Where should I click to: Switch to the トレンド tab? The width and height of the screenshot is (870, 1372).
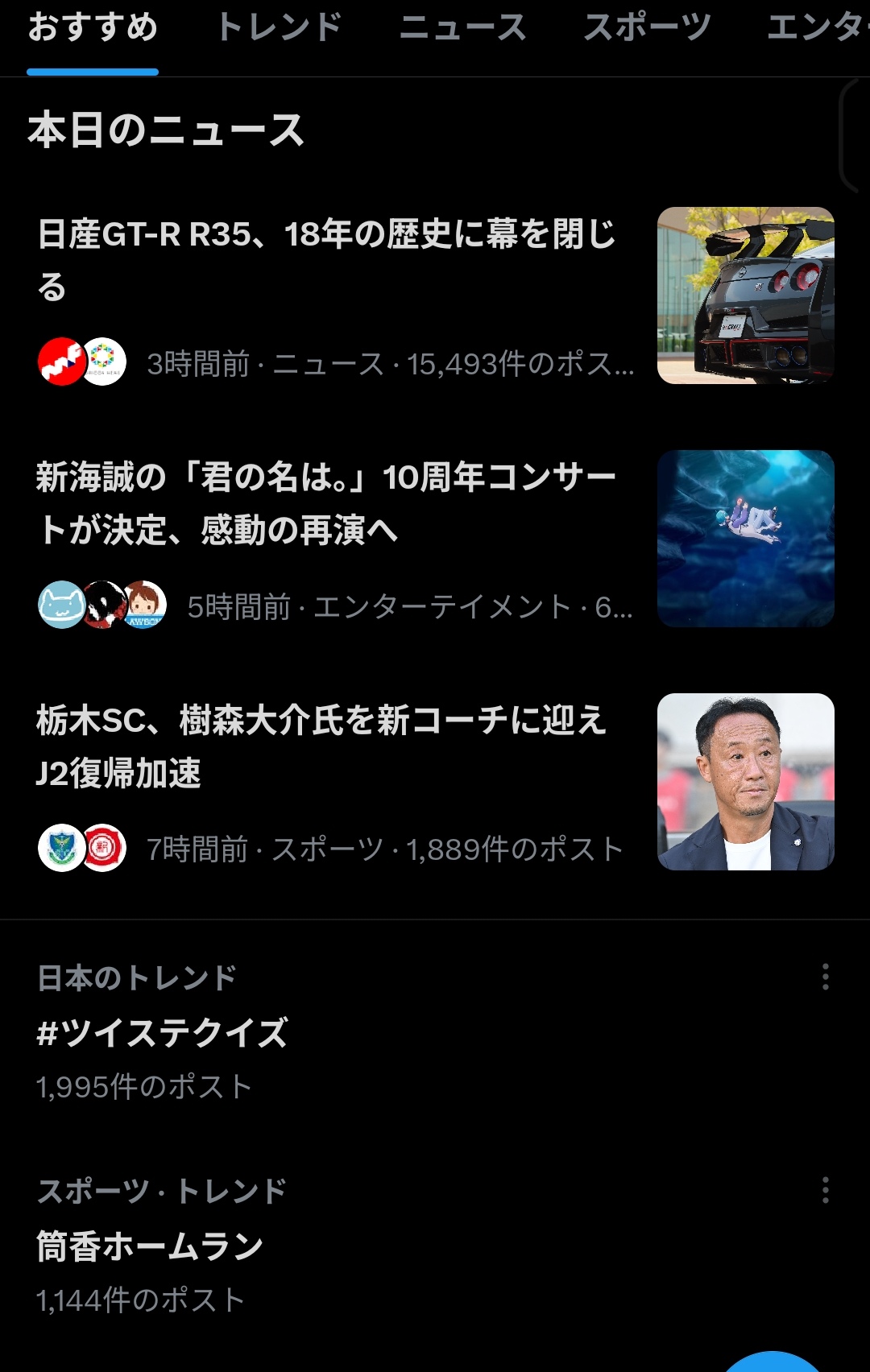coord(279,29)
